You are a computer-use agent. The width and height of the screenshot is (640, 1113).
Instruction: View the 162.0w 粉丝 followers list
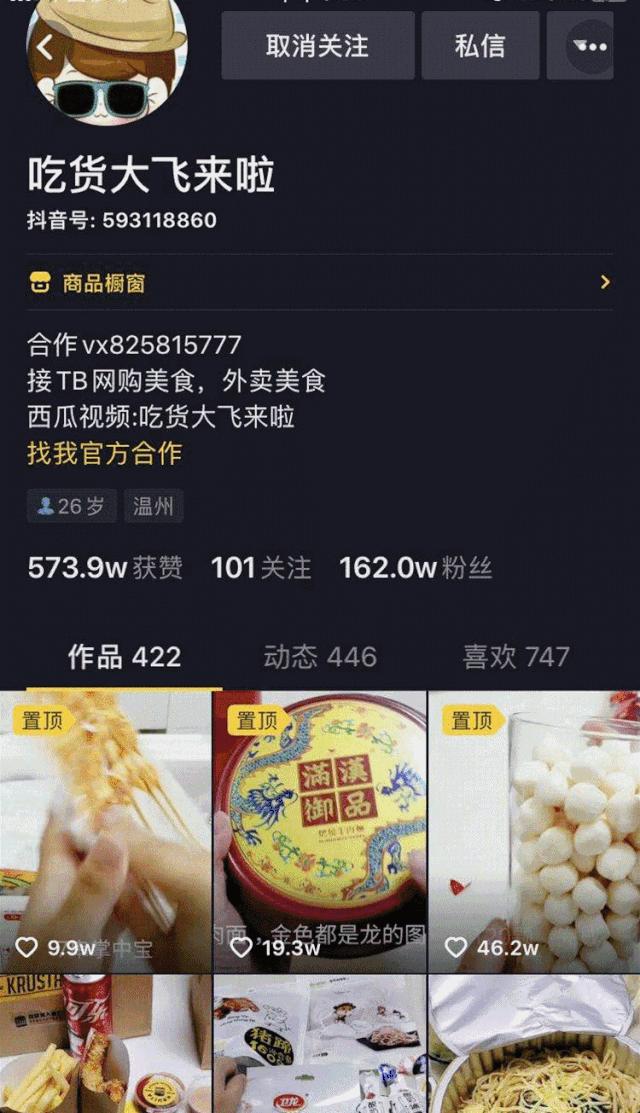(415, 568)
